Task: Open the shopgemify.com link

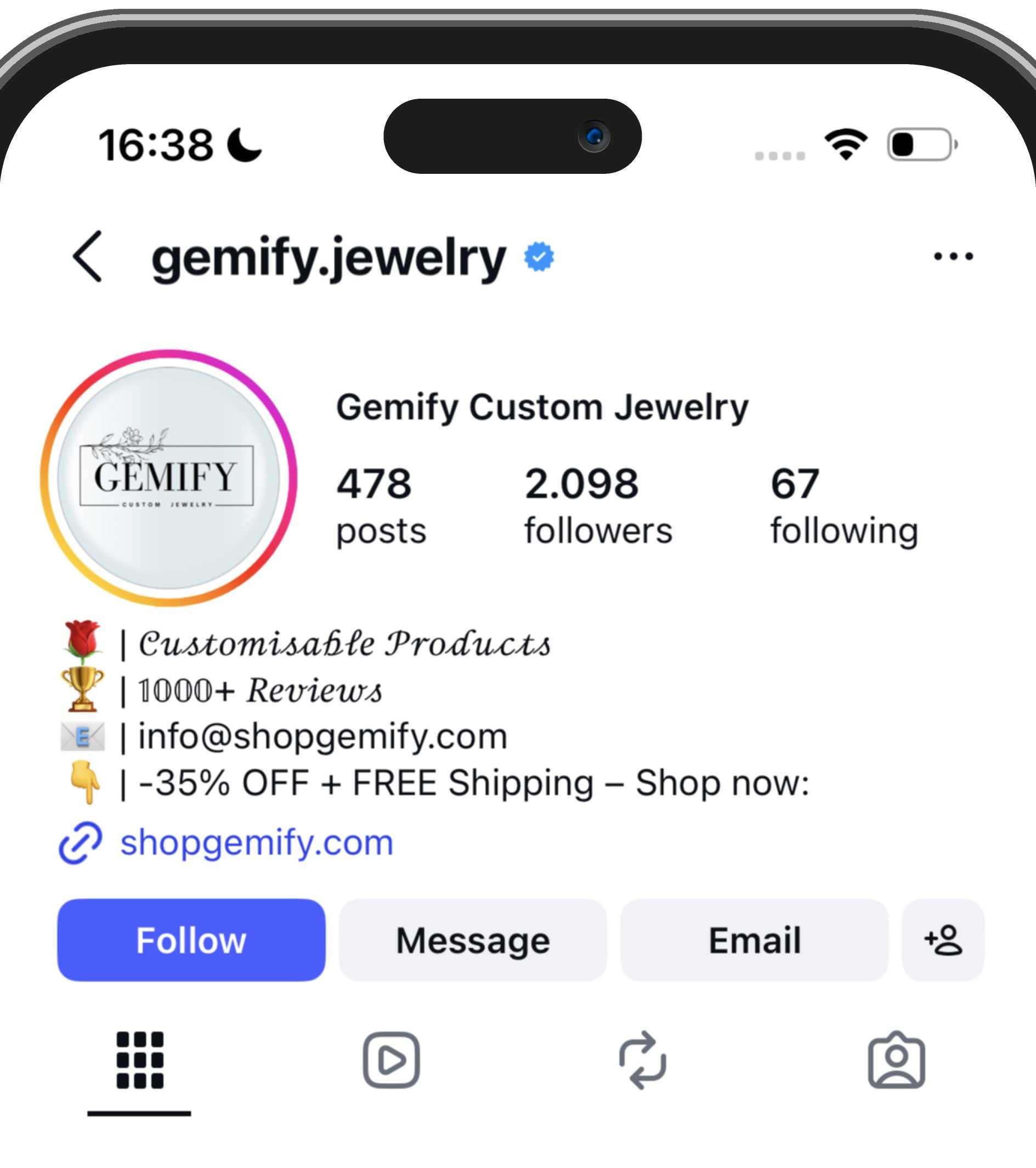Action: click(x=256, y=843)
